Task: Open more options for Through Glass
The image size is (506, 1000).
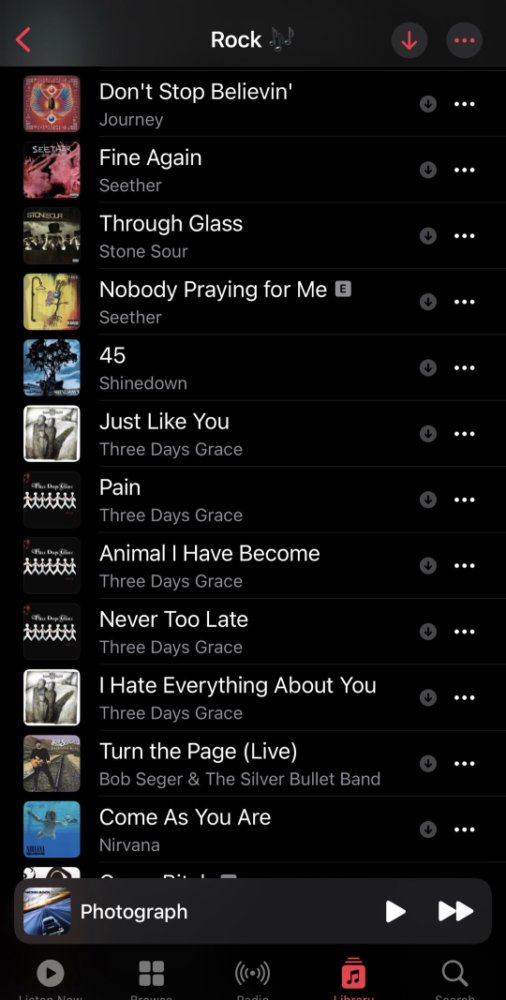Action: [x=464, y=236]
